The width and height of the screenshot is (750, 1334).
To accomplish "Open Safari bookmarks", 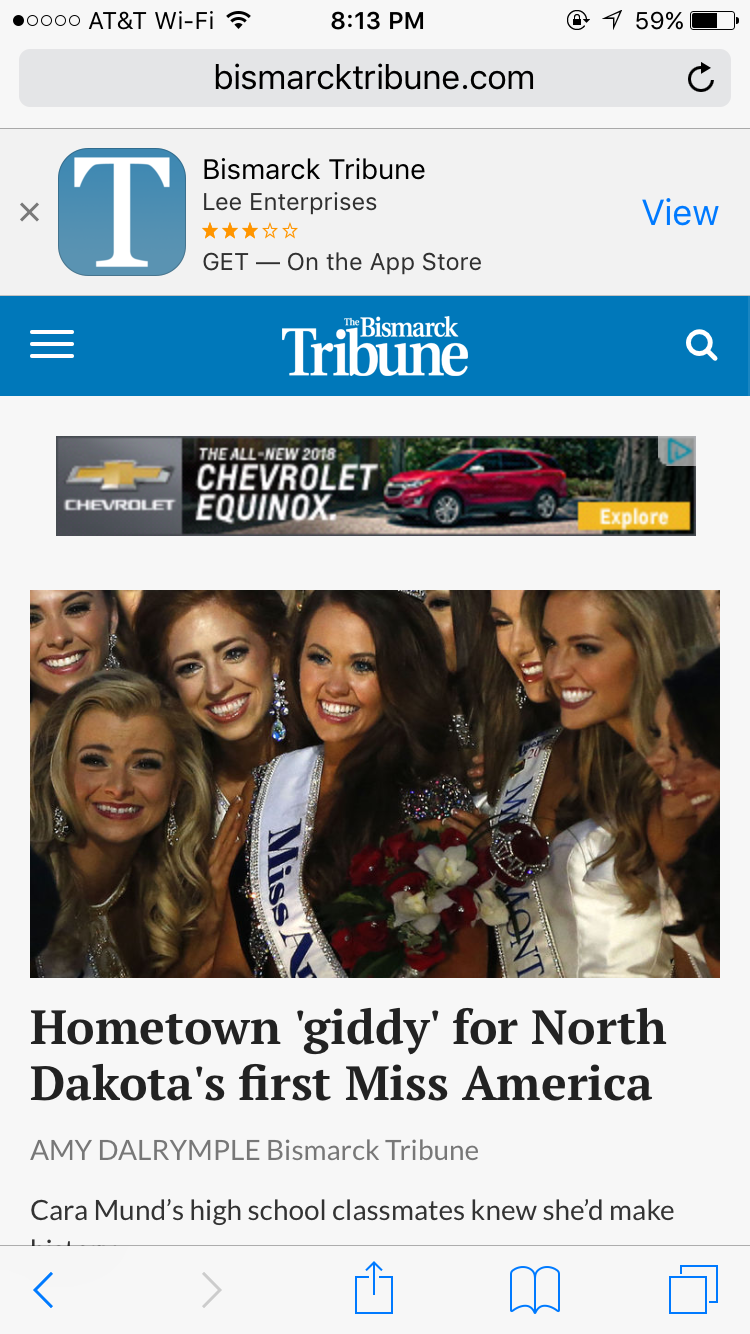I will pos(535,1290).
